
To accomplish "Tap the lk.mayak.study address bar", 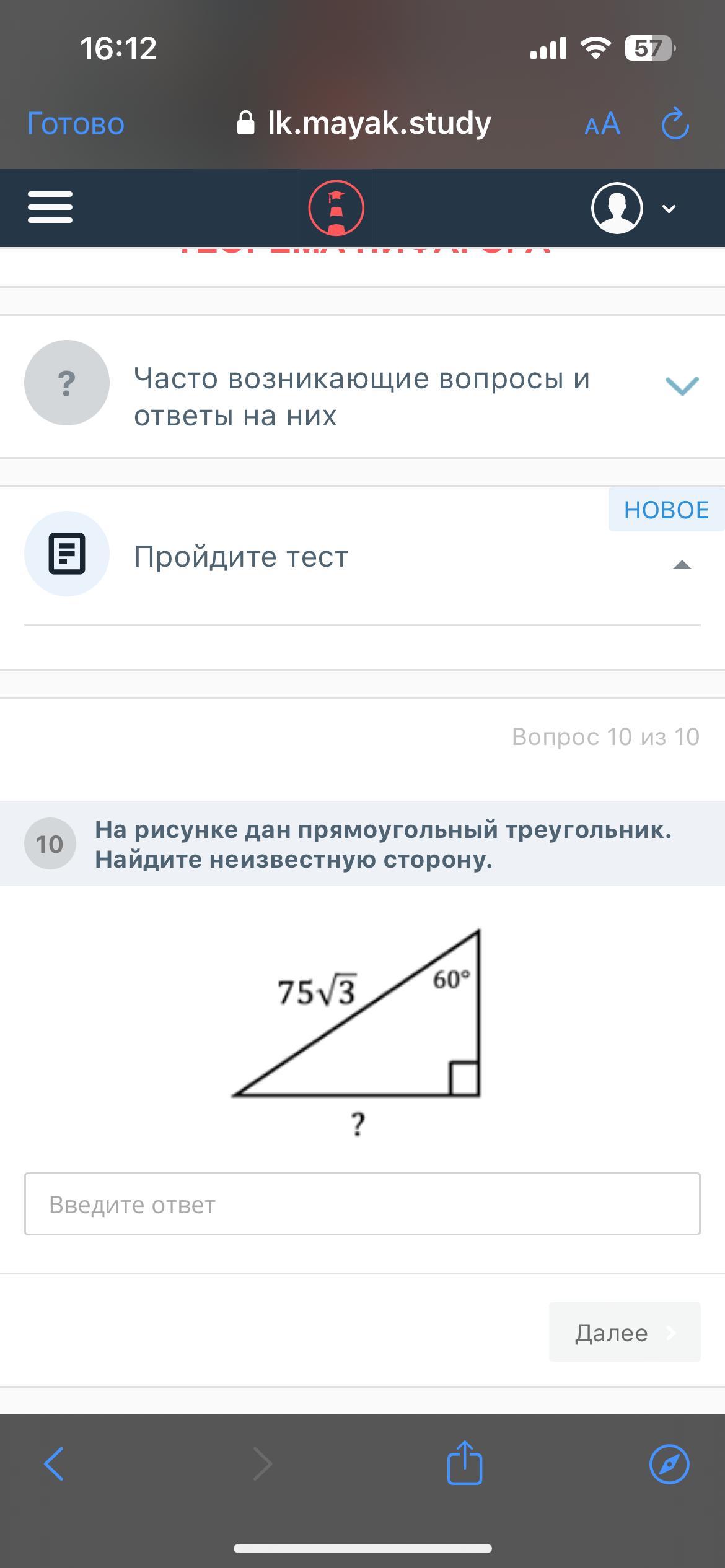I will (364, 123).
